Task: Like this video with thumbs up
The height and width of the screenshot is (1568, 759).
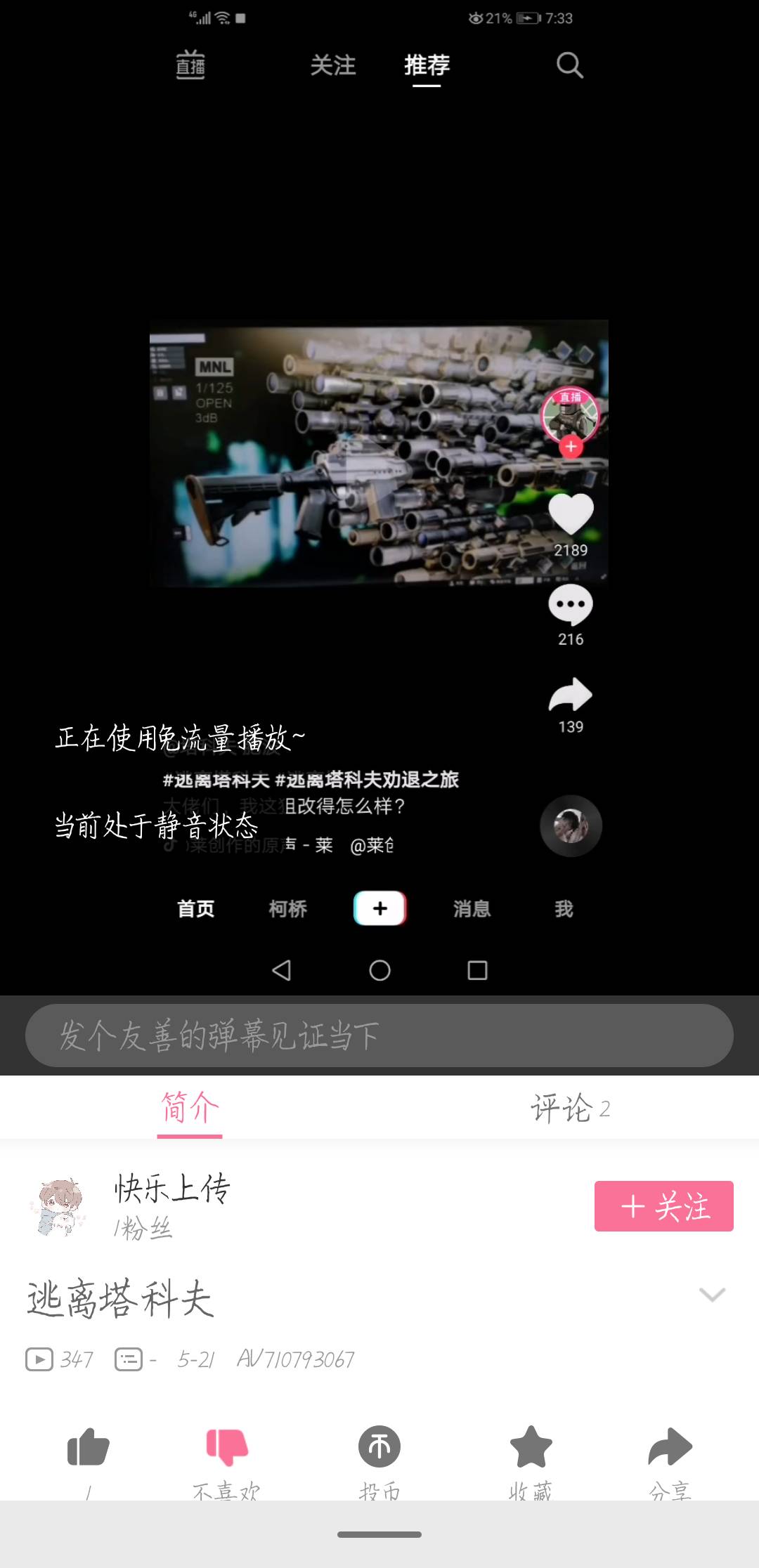Action: click(88, 1447)
